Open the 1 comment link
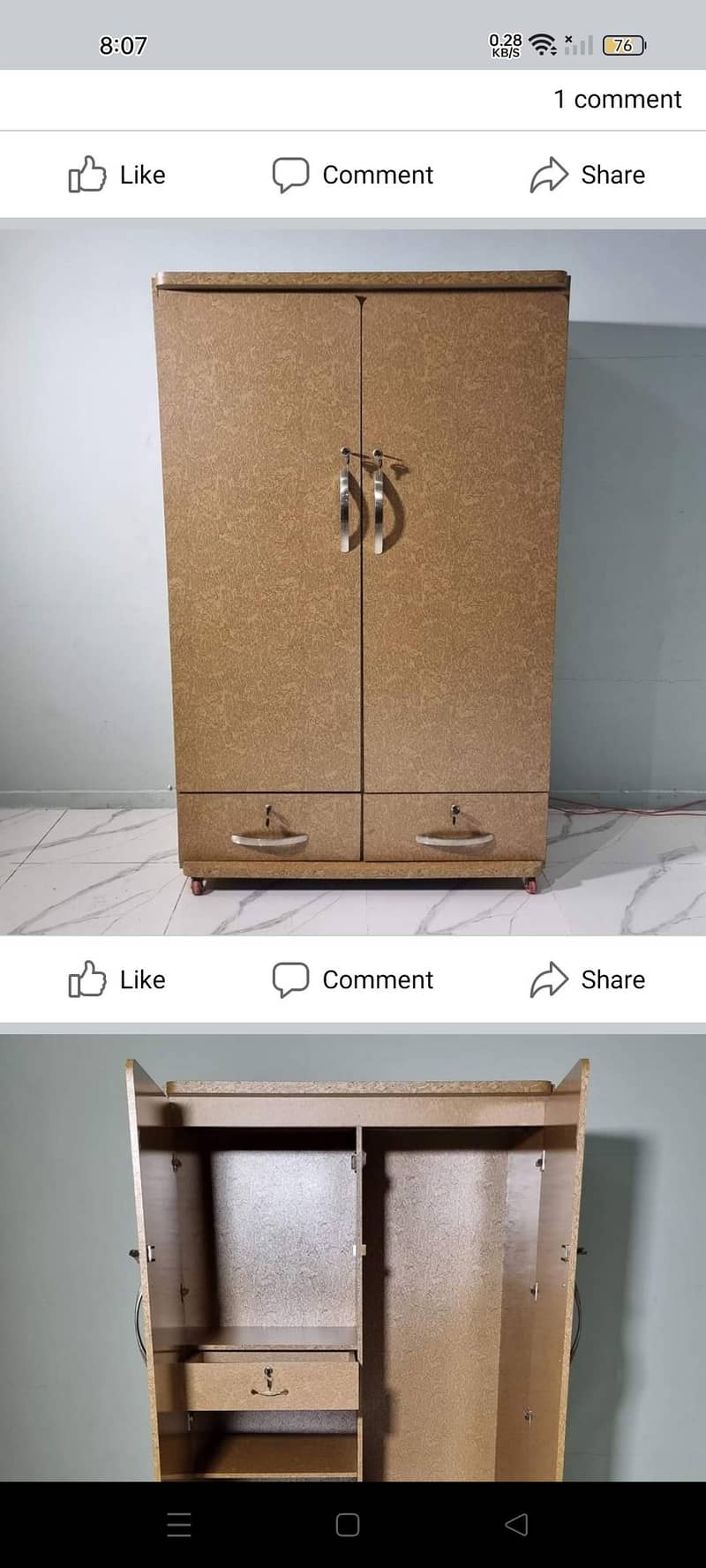Viewport: 706px width, 1568px height. tap(617, 100)
